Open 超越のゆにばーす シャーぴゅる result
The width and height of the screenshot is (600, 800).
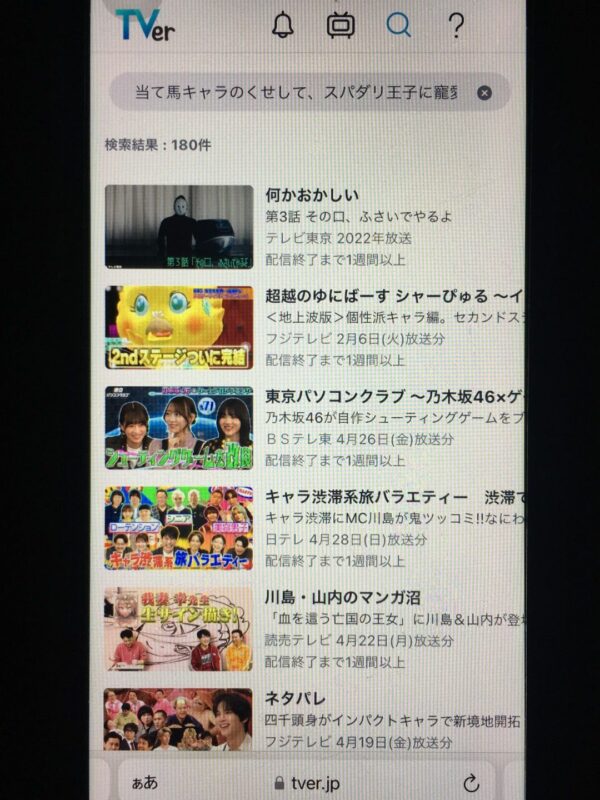390,296
